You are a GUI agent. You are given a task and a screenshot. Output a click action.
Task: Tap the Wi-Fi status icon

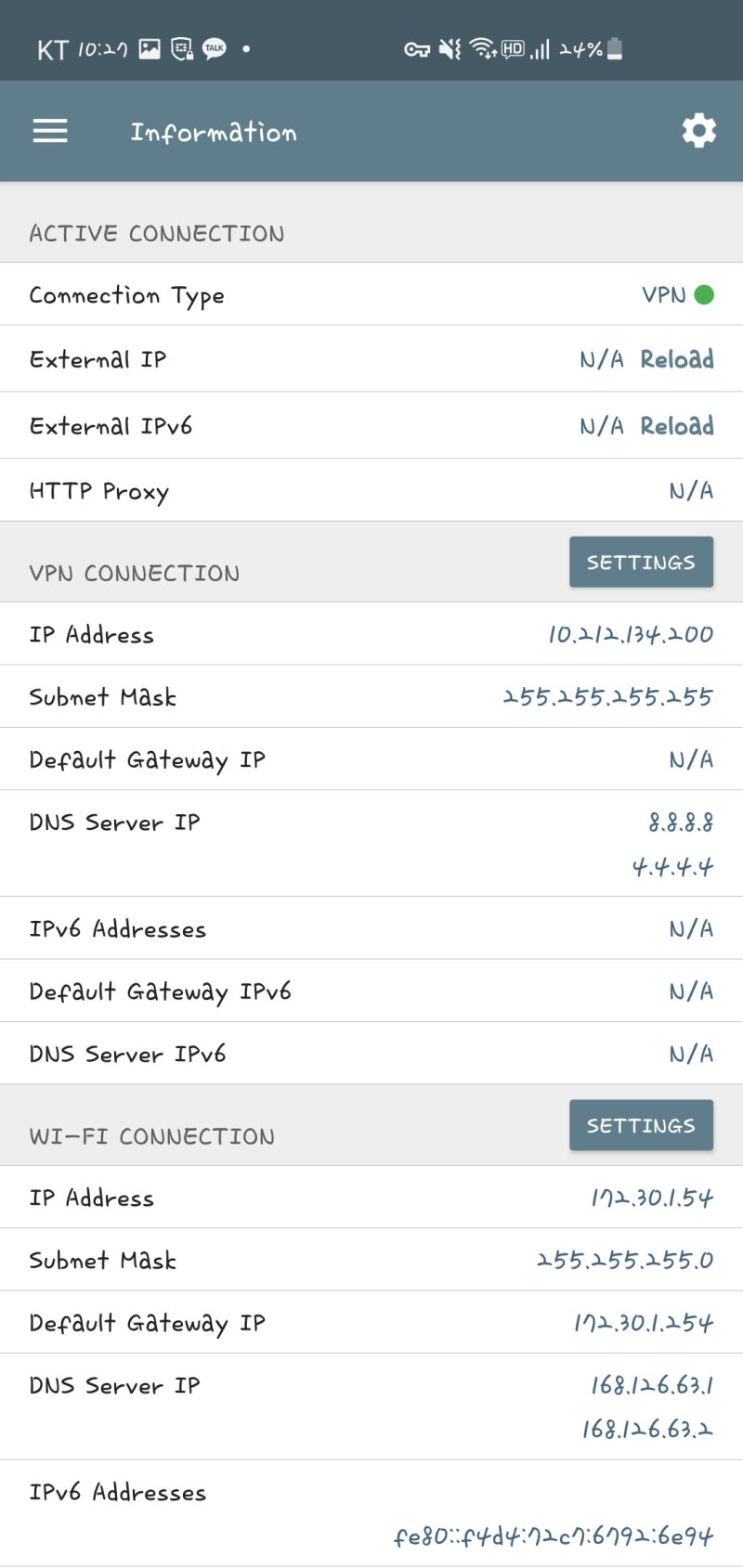click(x=482, y=46)
